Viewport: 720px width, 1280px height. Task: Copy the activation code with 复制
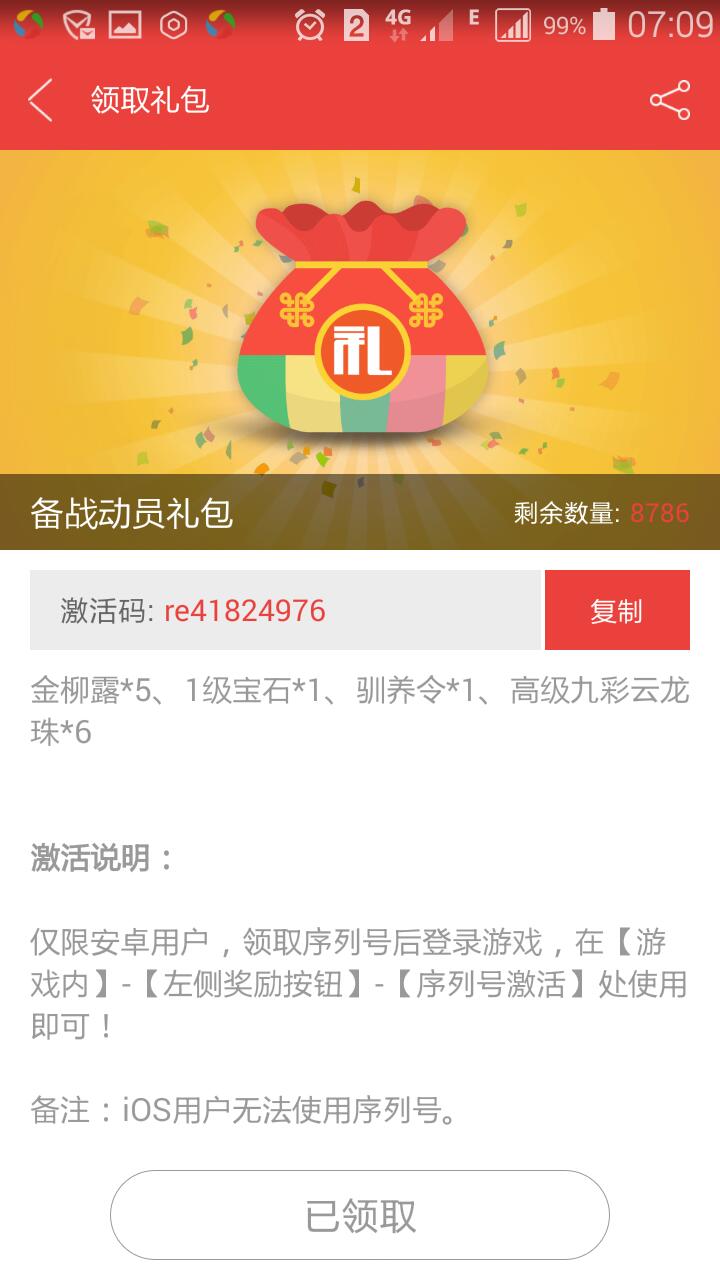point(617,611)
